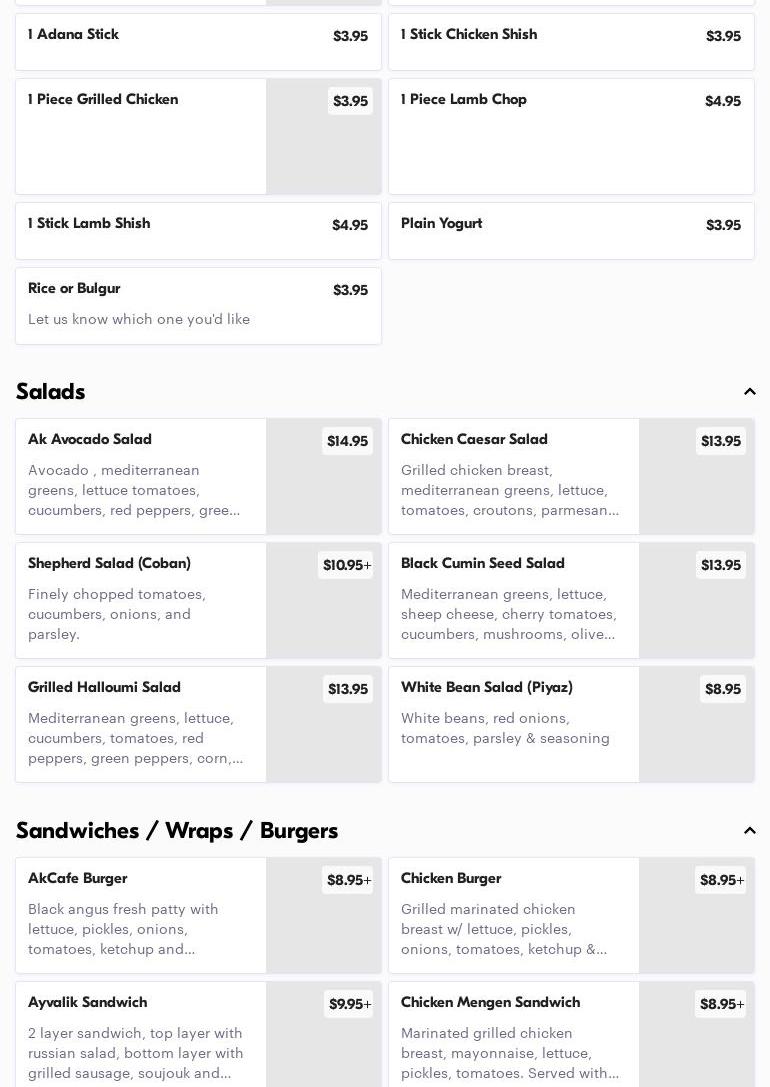Choose the 1 Piece Lamb Chop item

[x=571, y=136]
